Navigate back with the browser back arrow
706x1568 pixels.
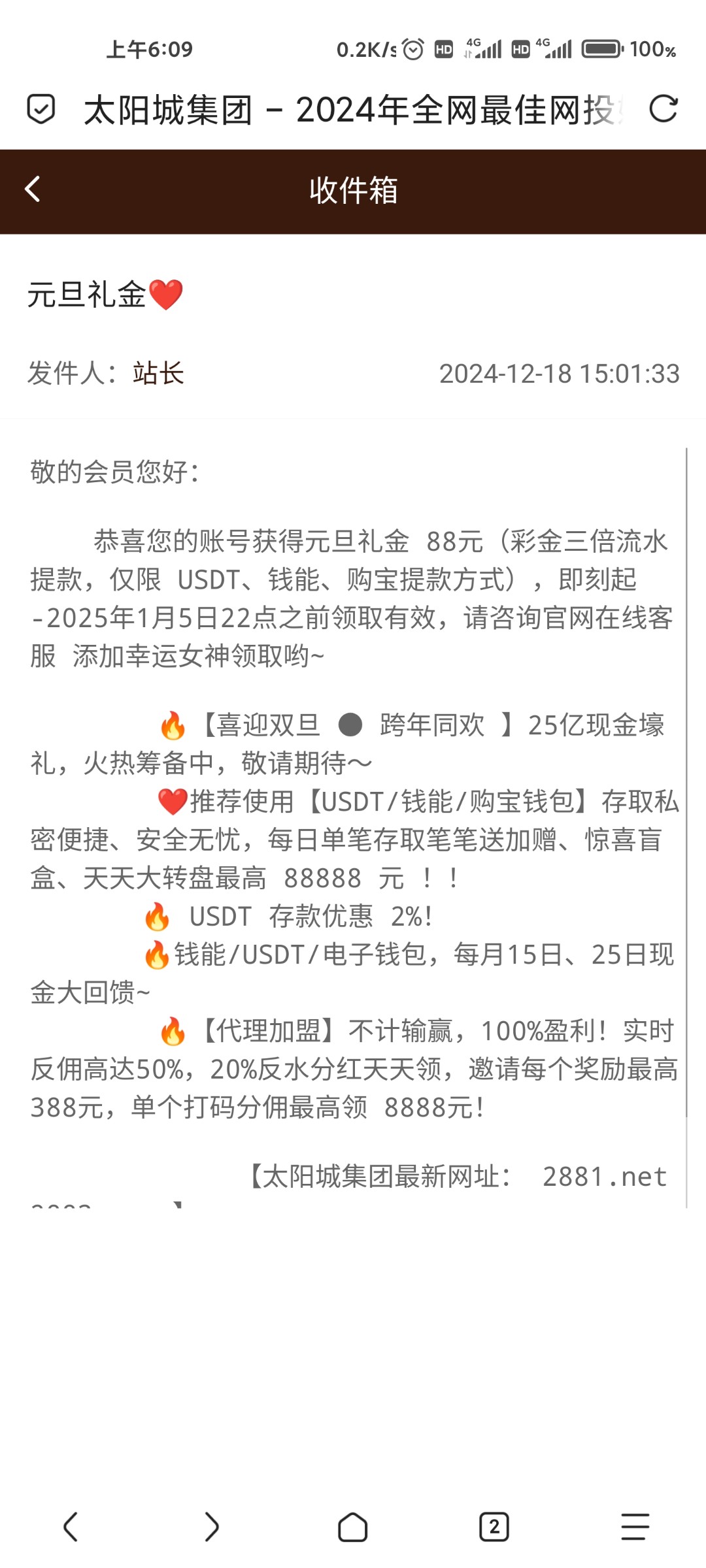(71, 1527)
